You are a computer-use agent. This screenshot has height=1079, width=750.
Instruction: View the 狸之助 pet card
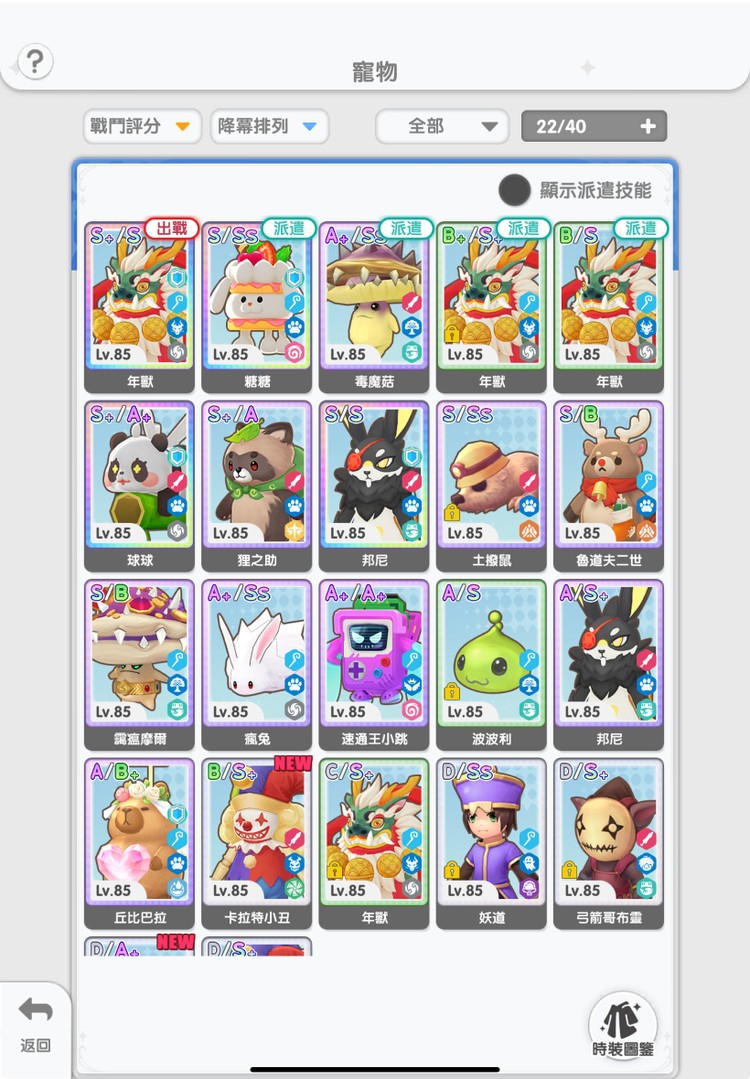(257, 484)
